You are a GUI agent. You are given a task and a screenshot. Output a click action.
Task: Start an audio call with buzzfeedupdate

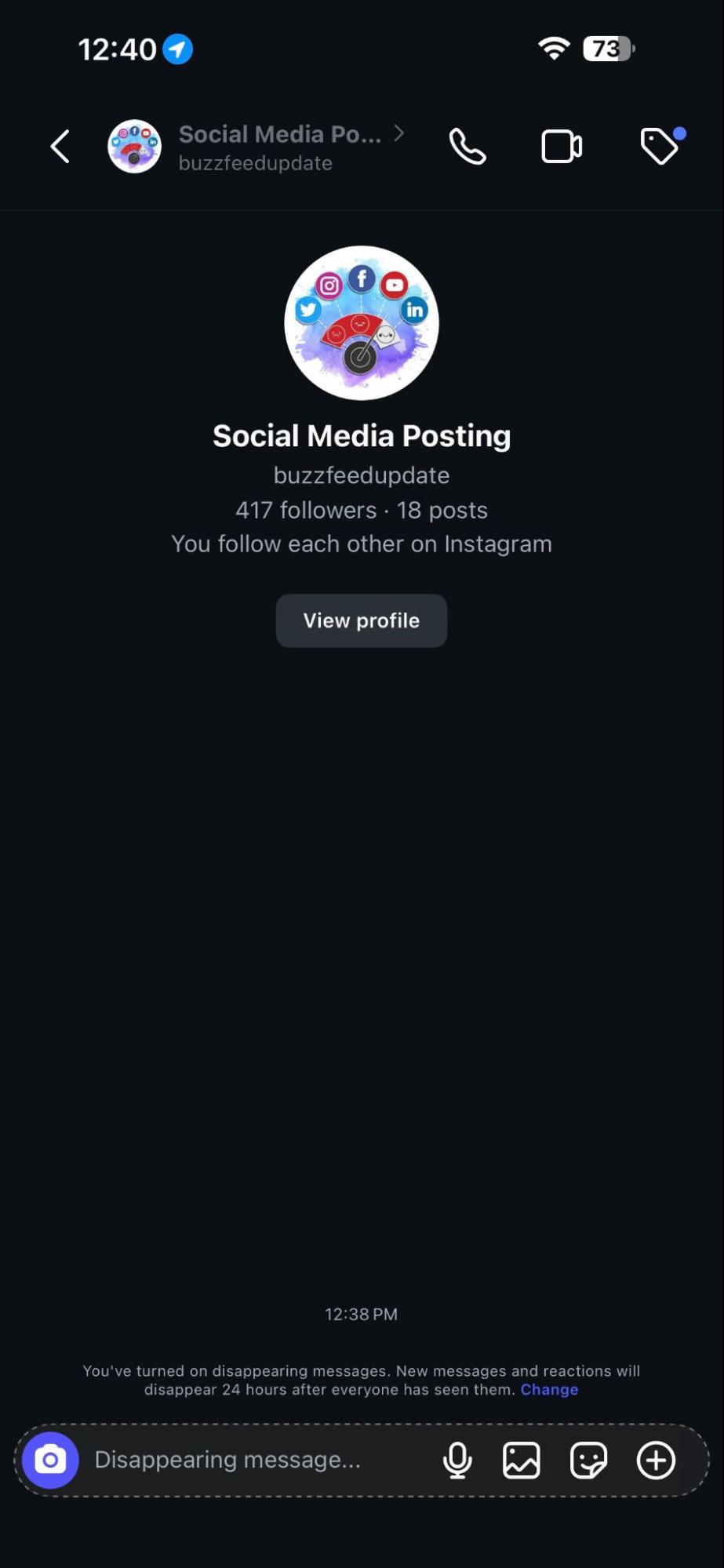tap(468, 147)
